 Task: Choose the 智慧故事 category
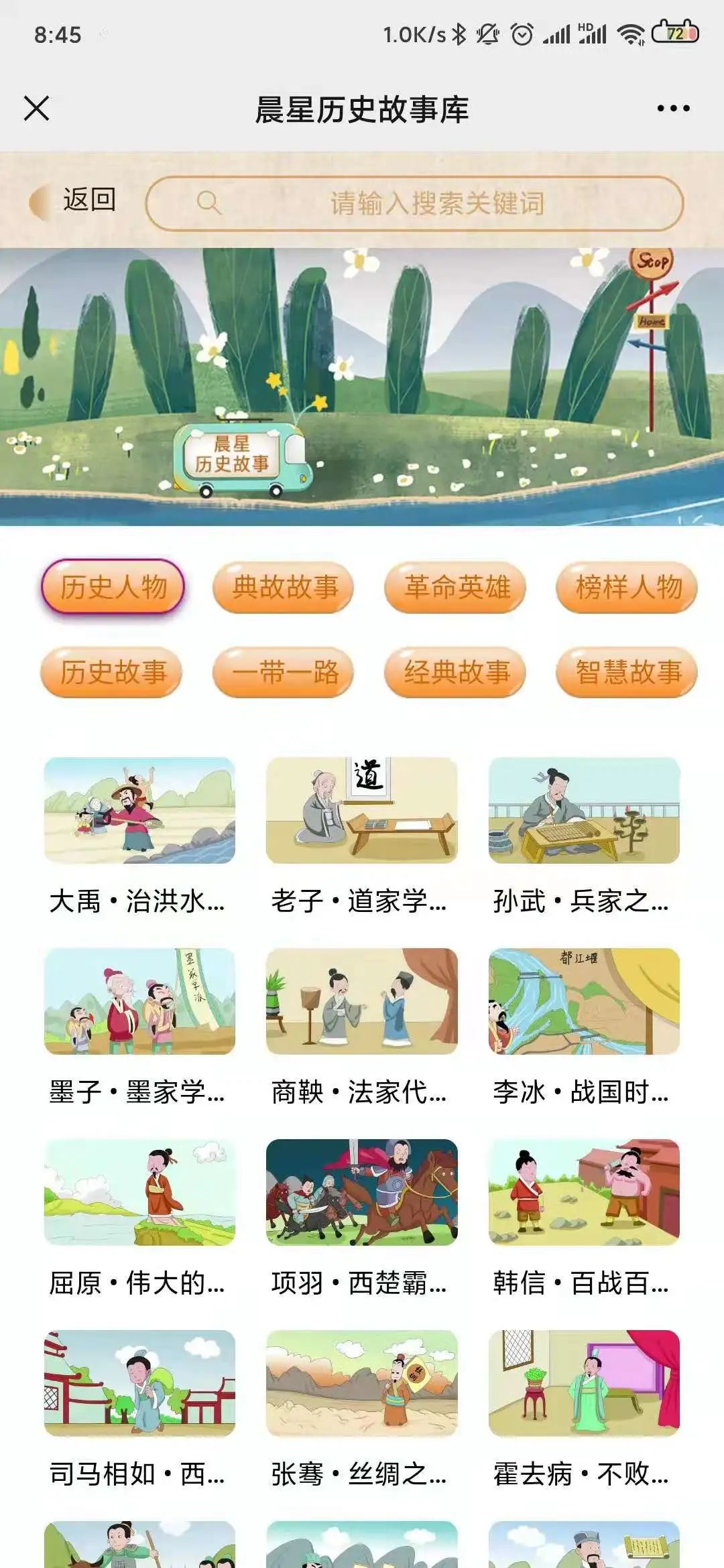(627, 672)
